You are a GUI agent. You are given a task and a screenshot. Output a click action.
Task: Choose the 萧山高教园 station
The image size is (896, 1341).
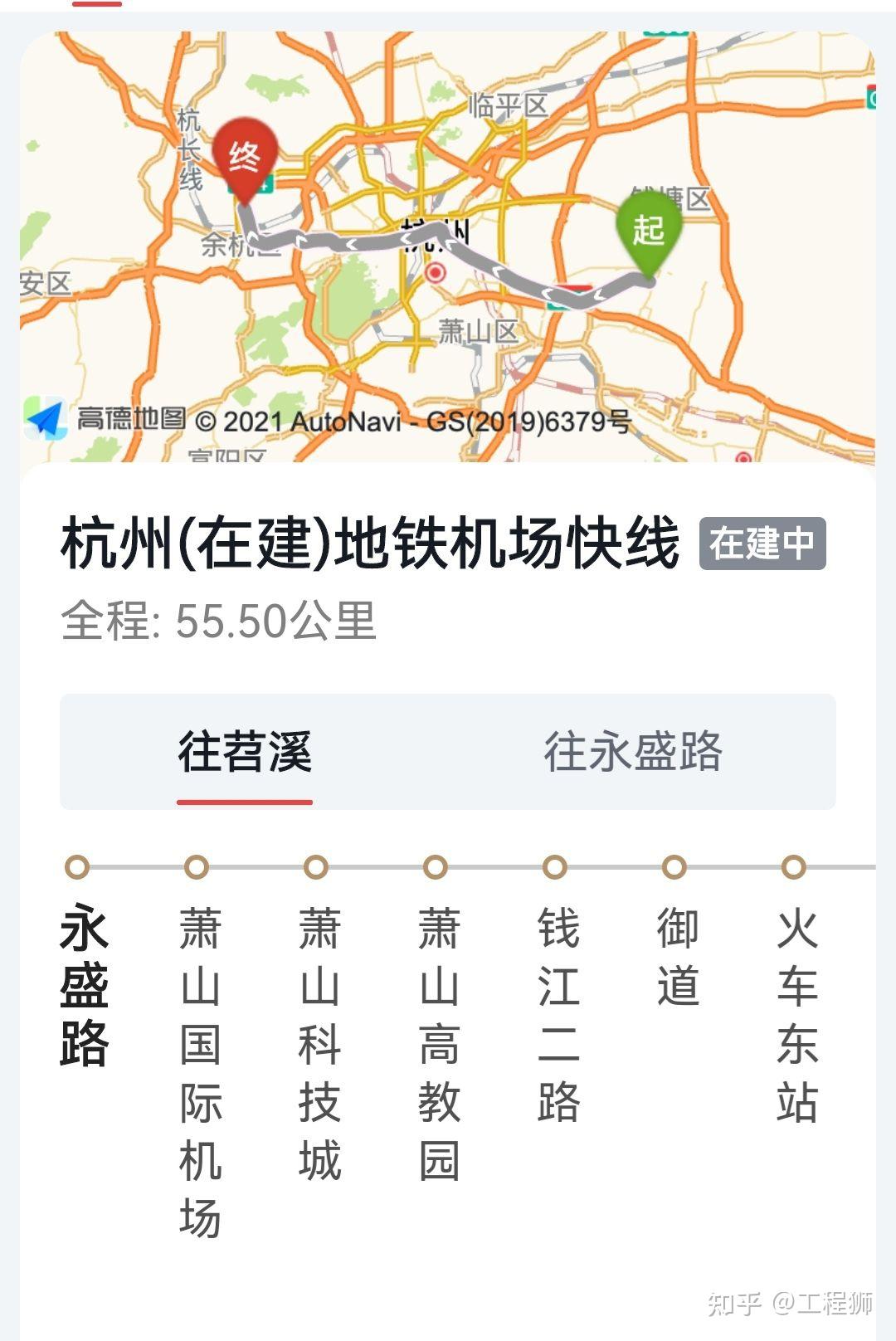tap(439, 1042)
